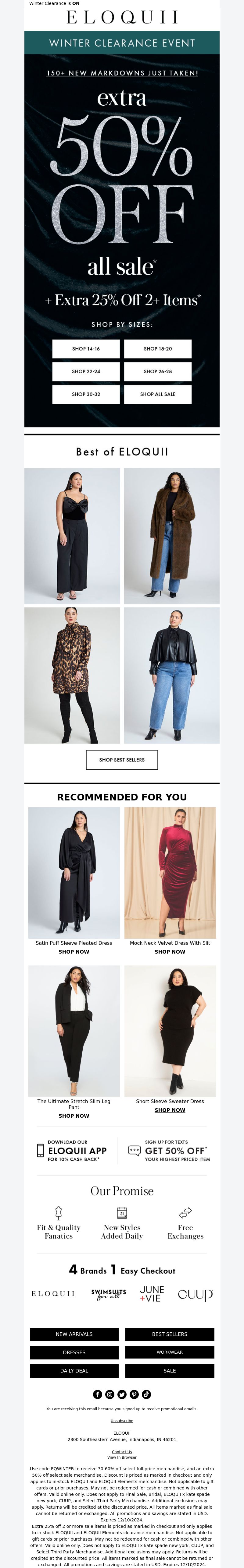This screenshot has height=1568, width=244.
Task: Open the Instagram social icon
Action: (110, 1394)
